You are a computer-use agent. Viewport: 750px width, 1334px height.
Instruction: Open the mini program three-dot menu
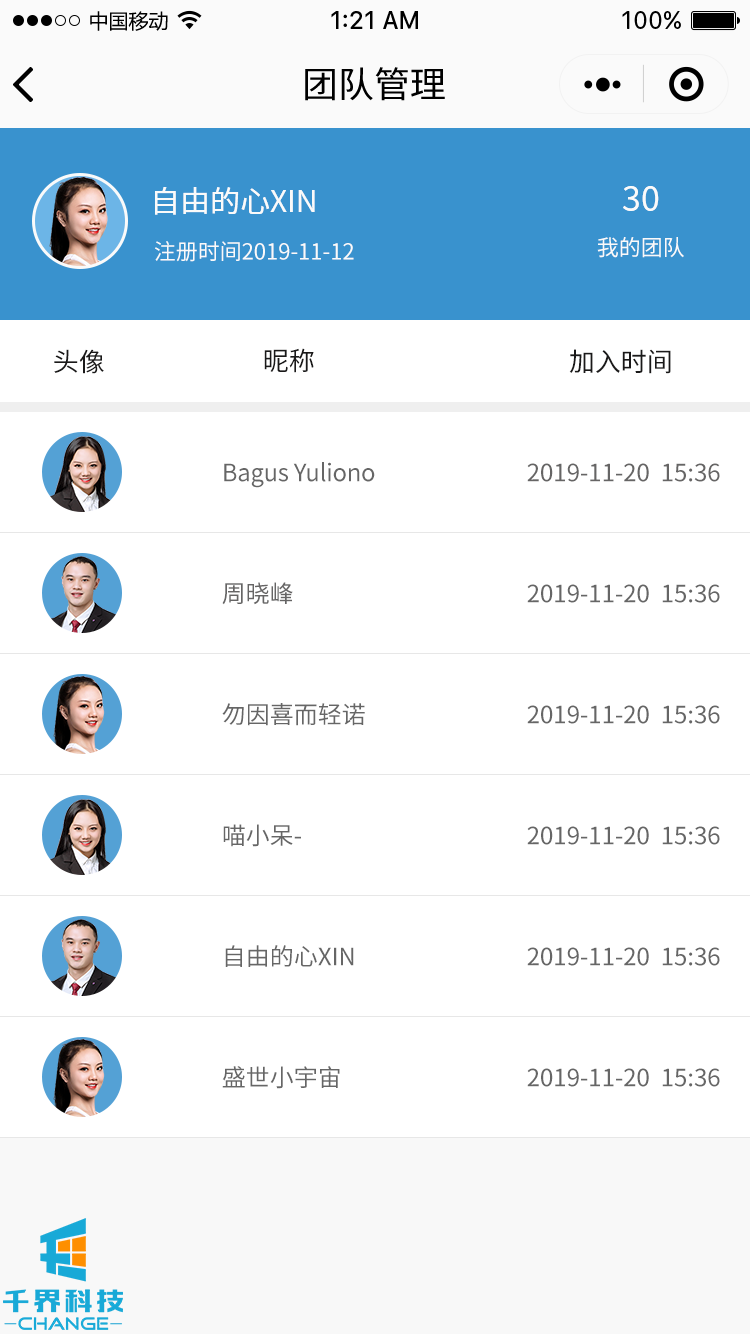(602, 85)
